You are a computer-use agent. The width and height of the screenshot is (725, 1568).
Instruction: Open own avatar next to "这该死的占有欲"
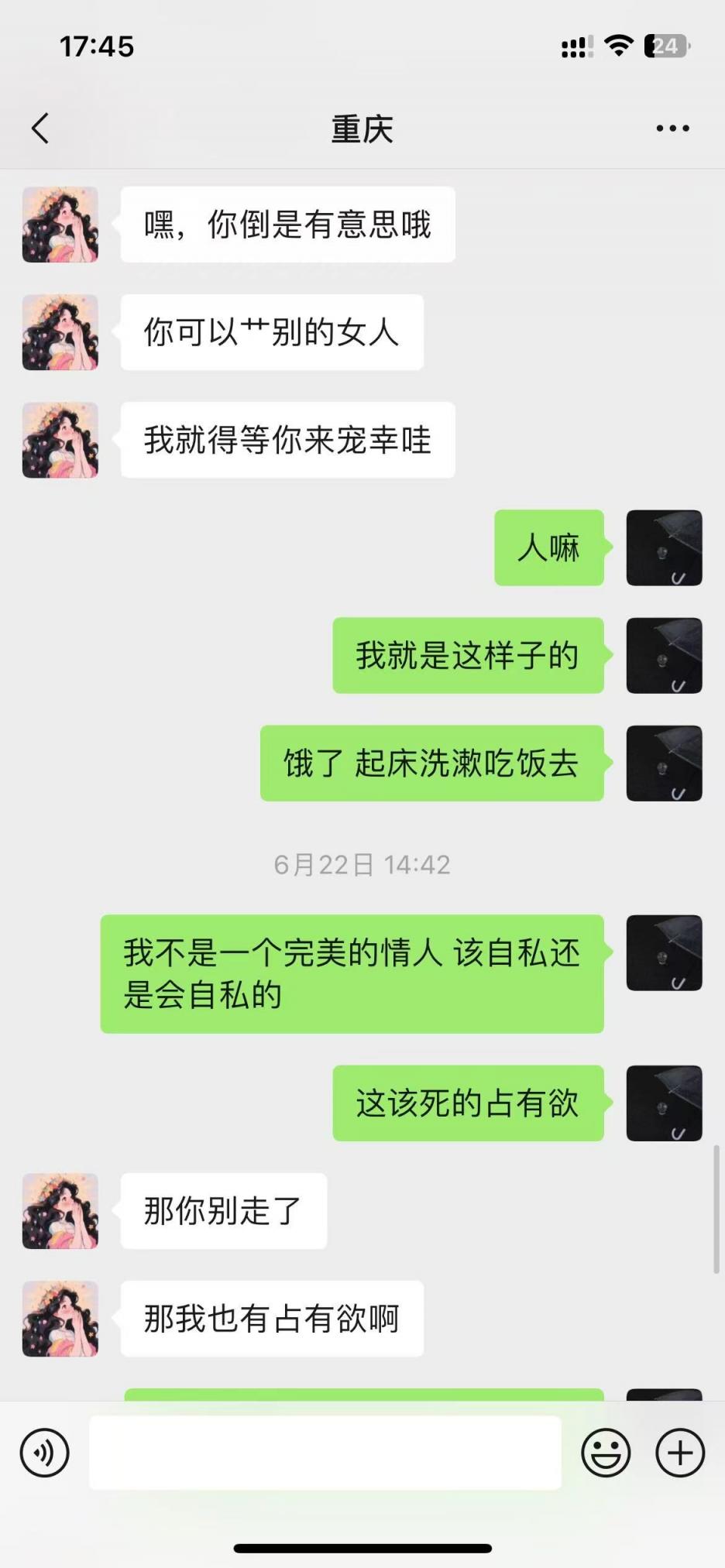(x=664, y=1103)
